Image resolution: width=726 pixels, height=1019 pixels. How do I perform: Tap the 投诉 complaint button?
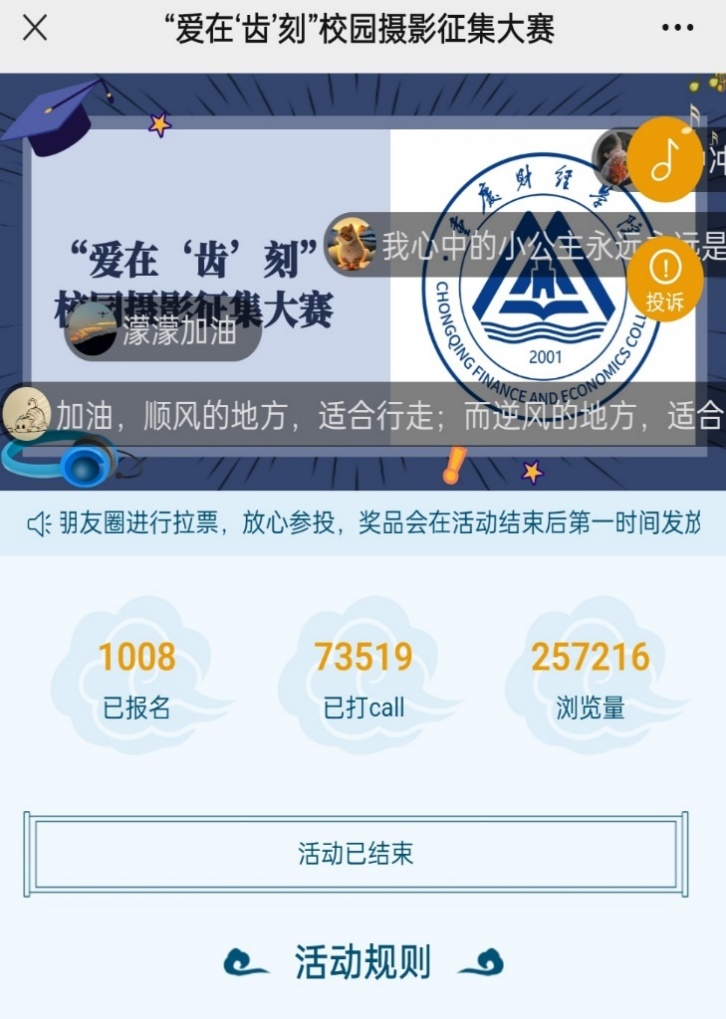pyautogui.click(x=664, y=280)
